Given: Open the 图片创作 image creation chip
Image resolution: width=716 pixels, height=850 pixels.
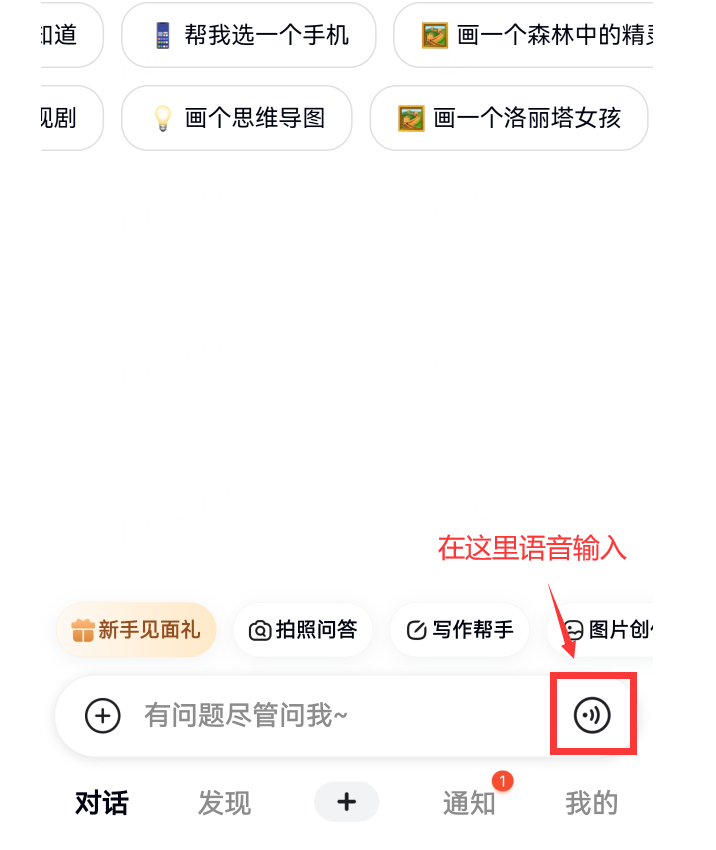Looking at the screenshot, I should tap(606, 630).
